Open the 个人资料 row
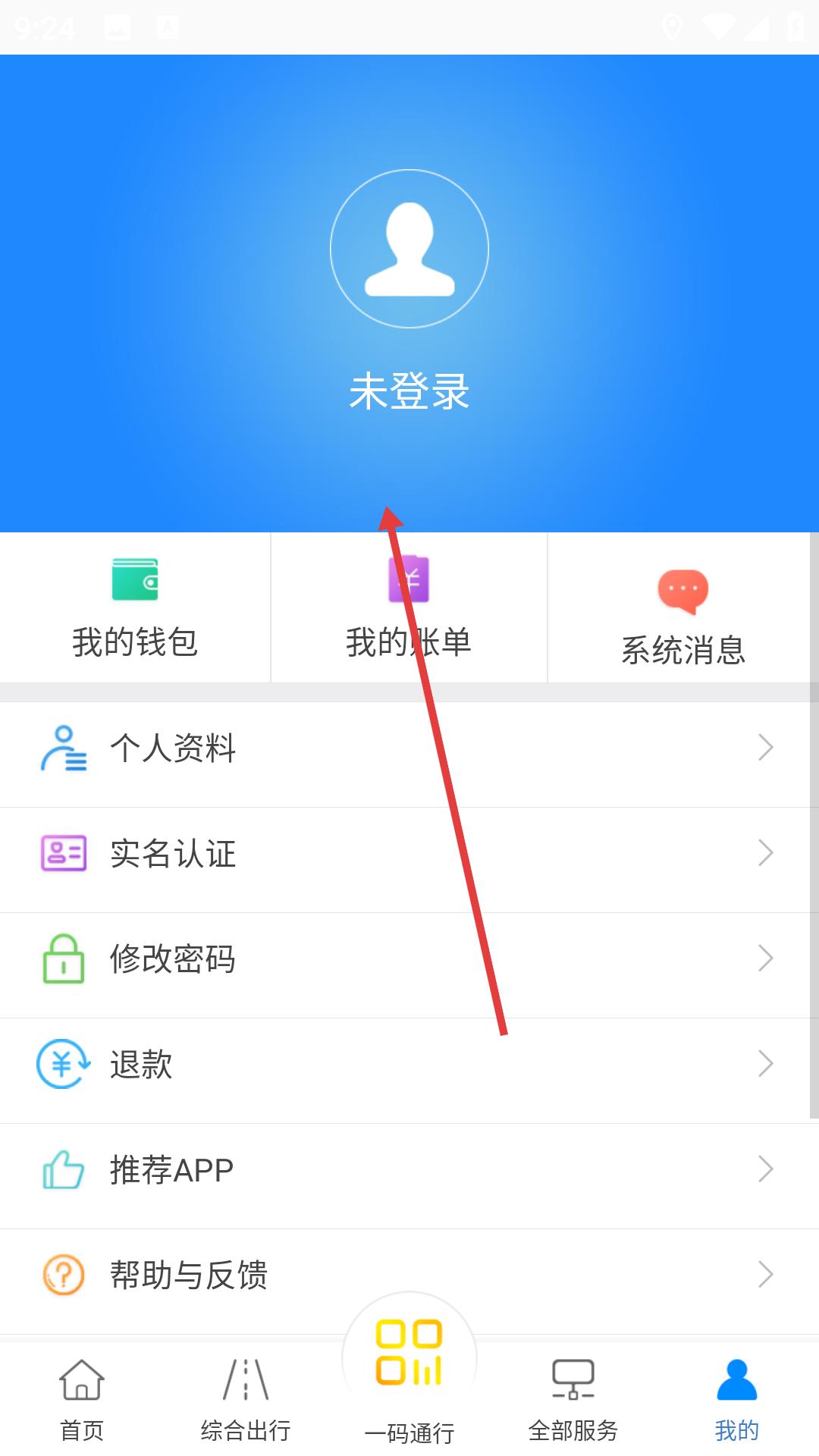Viewport: 819px width, 1456px height. point(409,748)
